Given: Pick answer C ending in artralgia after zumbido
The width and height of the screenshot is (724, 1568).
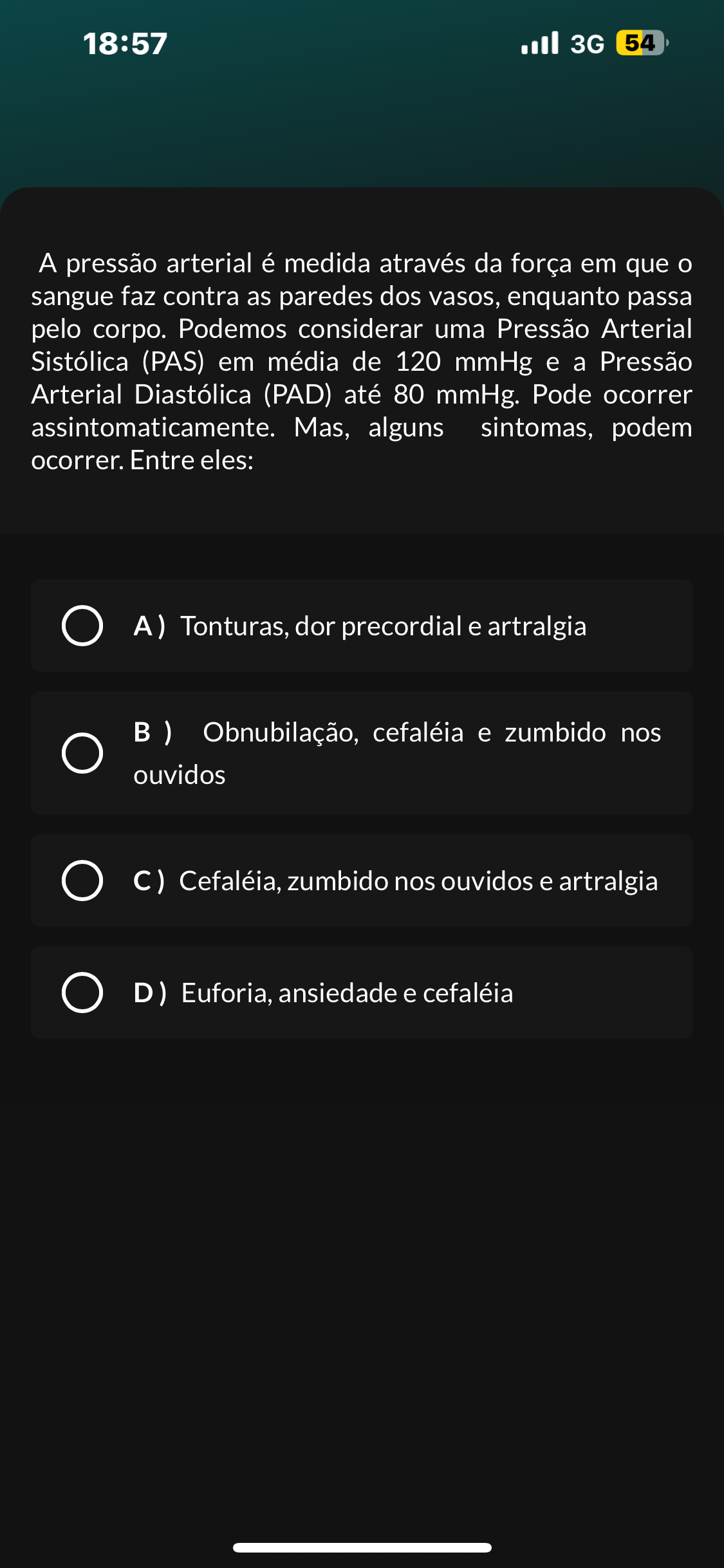Looking at the screenshot, I should 82,881.
